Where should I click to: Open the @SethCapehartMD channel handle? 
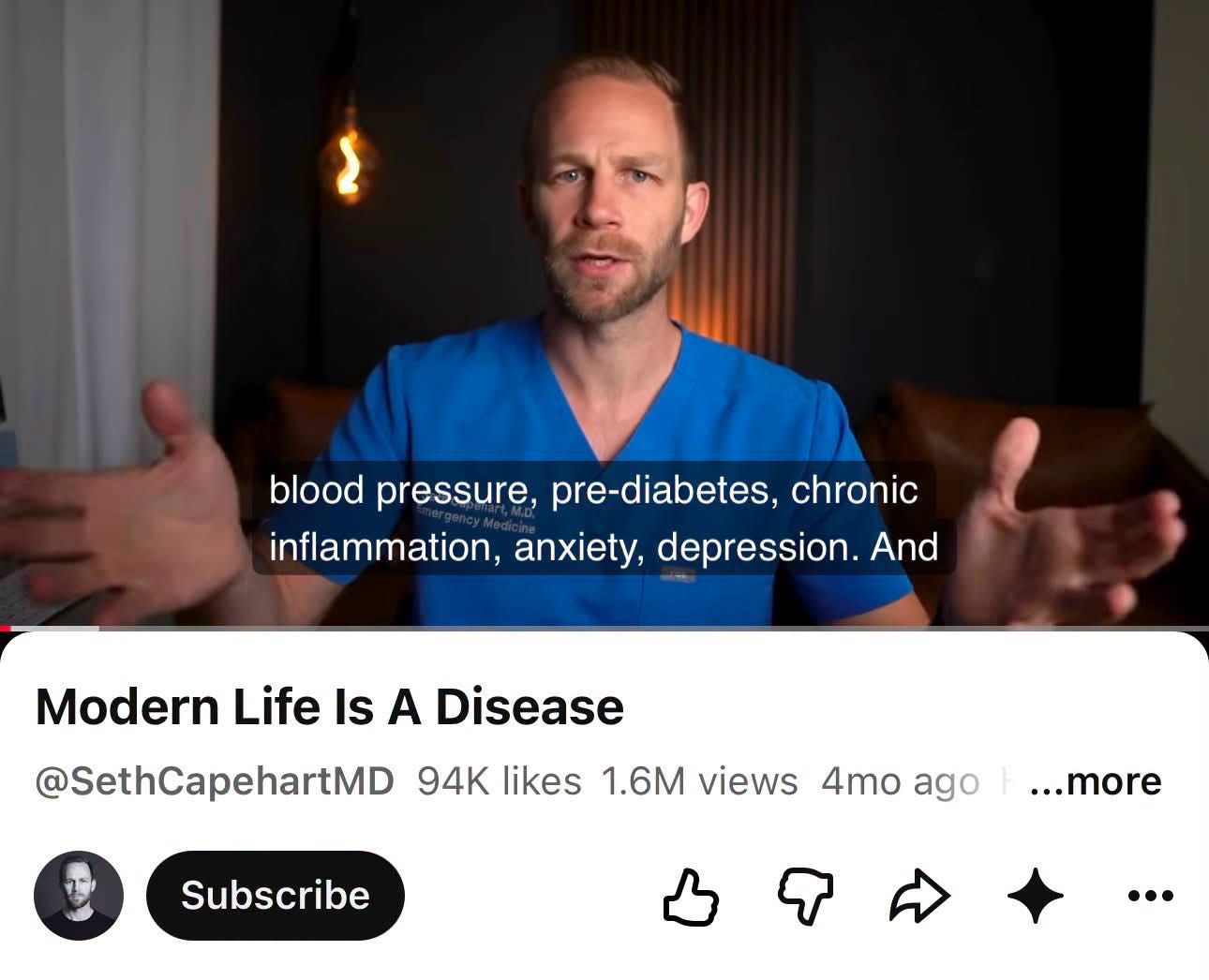point(215,780)
